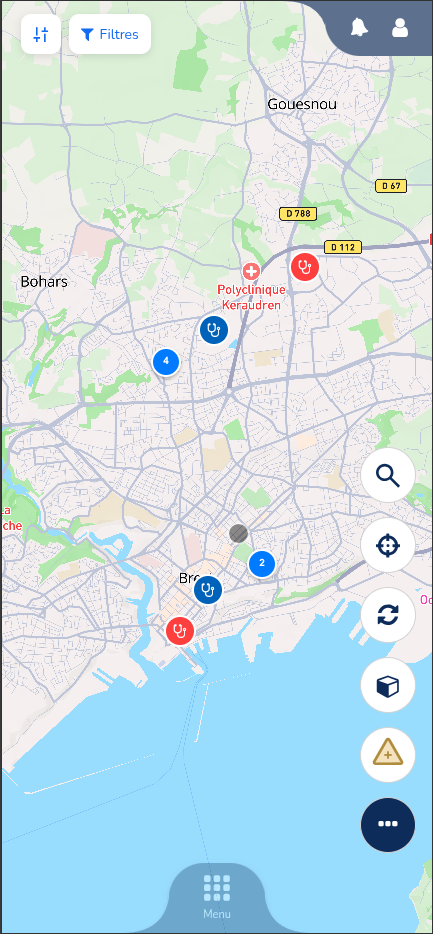The image size is (433, 934).
Task: Open the user profile icon
Action: (400, 27)
